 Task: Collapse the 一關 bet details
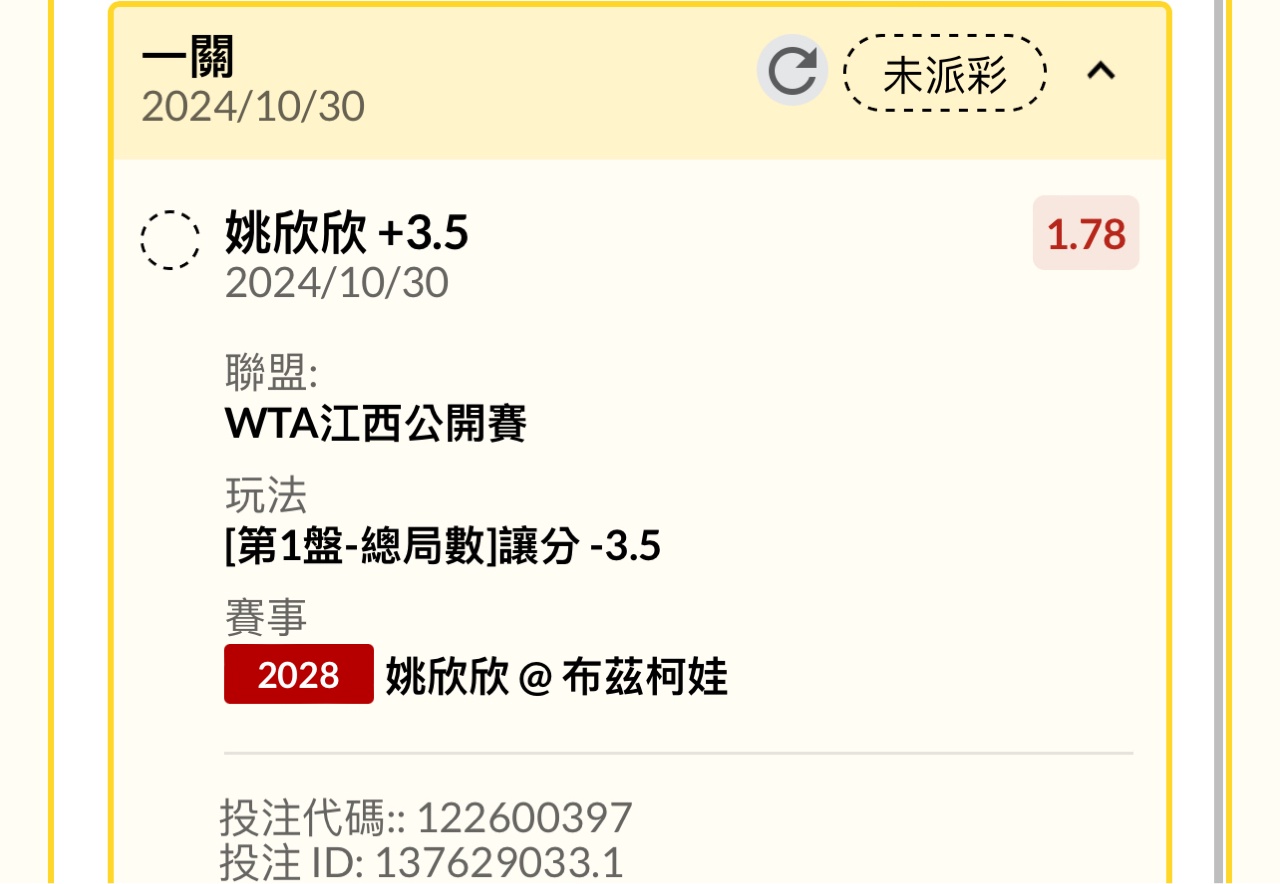click(x=1101, y=71)
